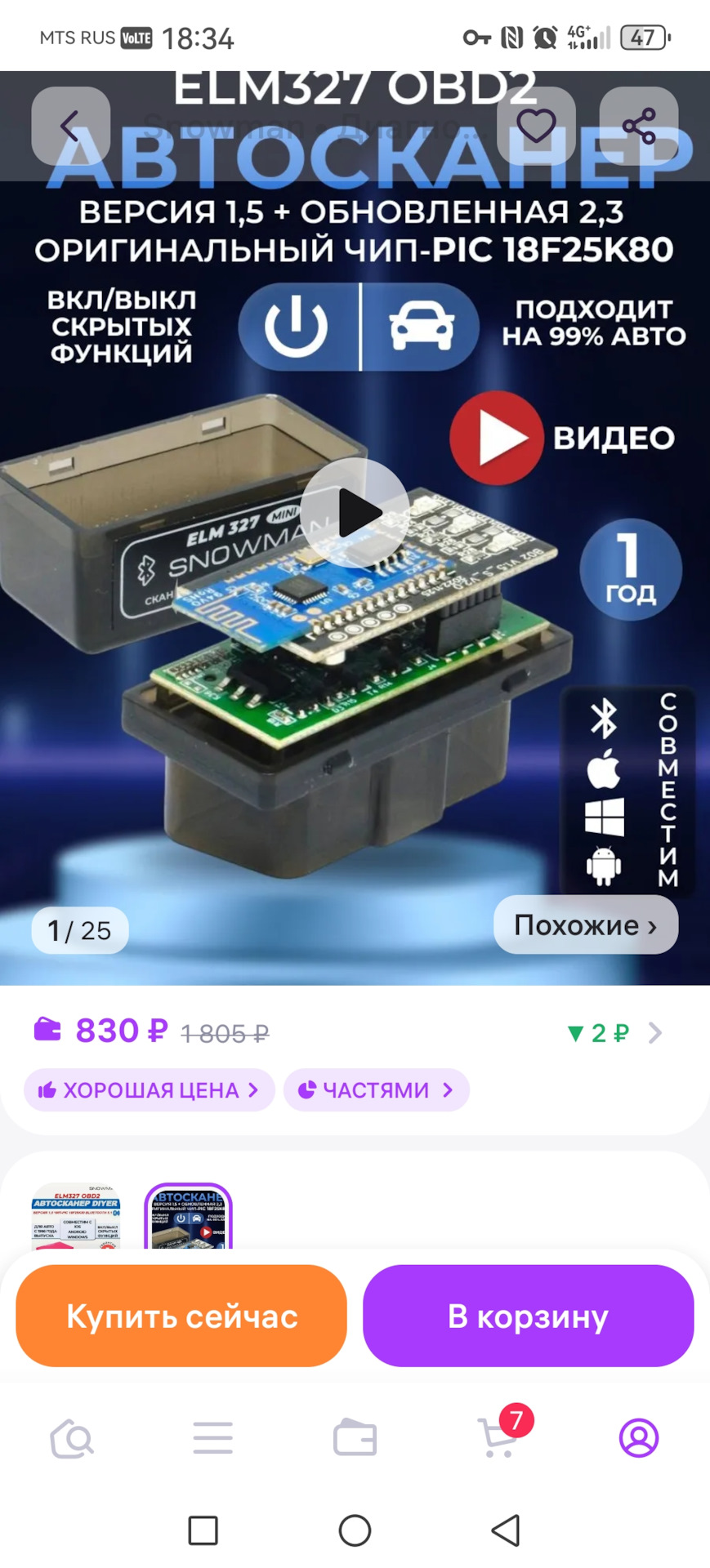Open the cart with 7 items

[x=497, y=1438]
